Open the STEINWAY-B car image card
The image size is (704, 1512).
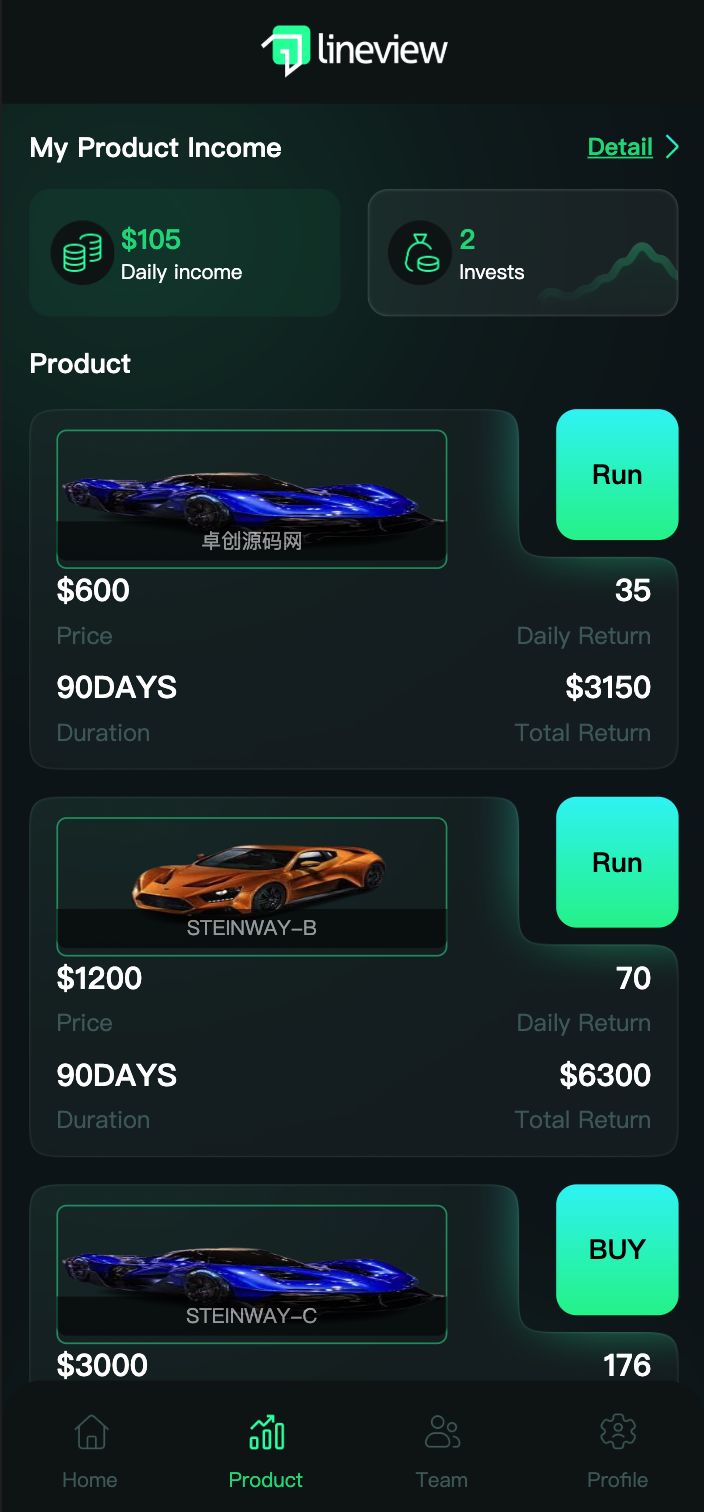(252, 887)
